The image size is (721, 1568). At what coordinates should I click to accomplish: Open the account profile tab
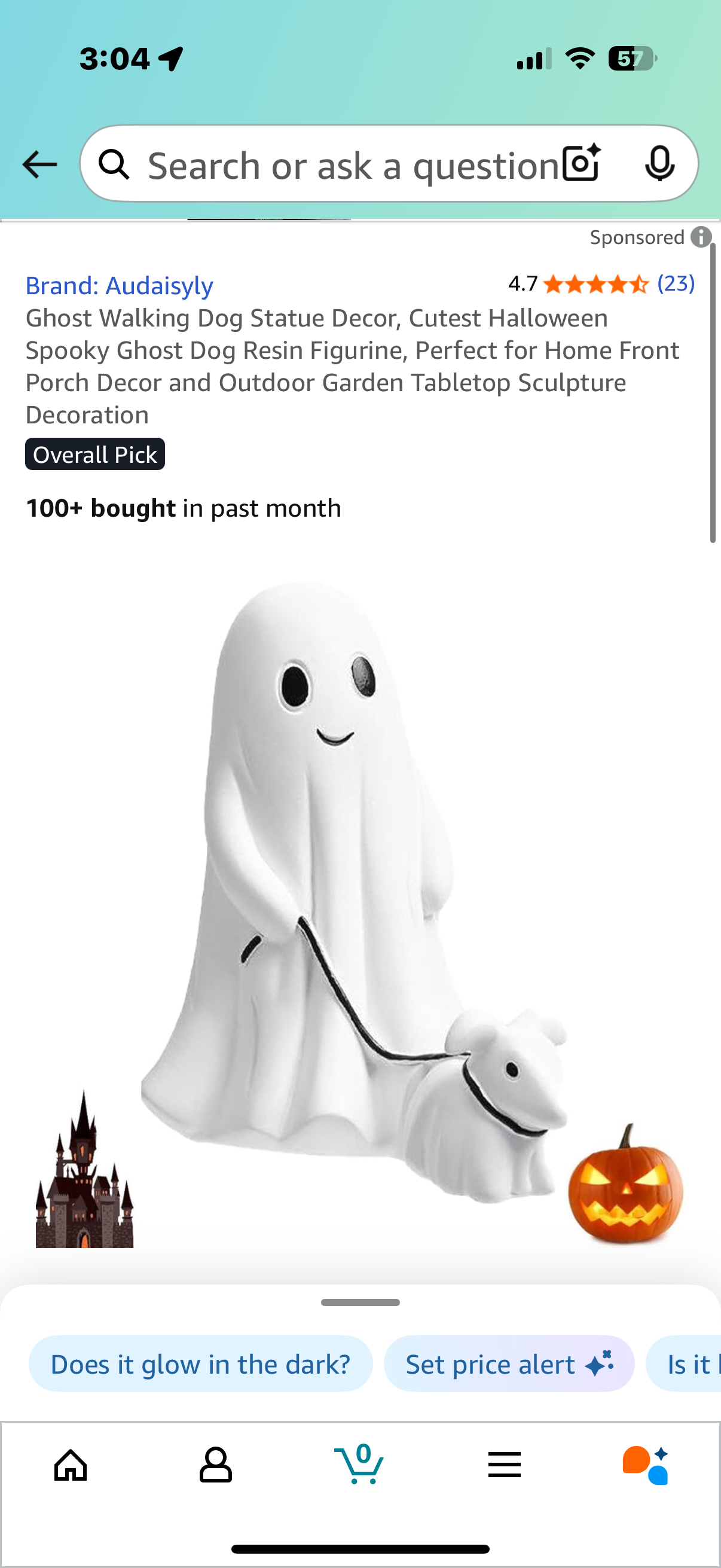[x=215, y=1465]
